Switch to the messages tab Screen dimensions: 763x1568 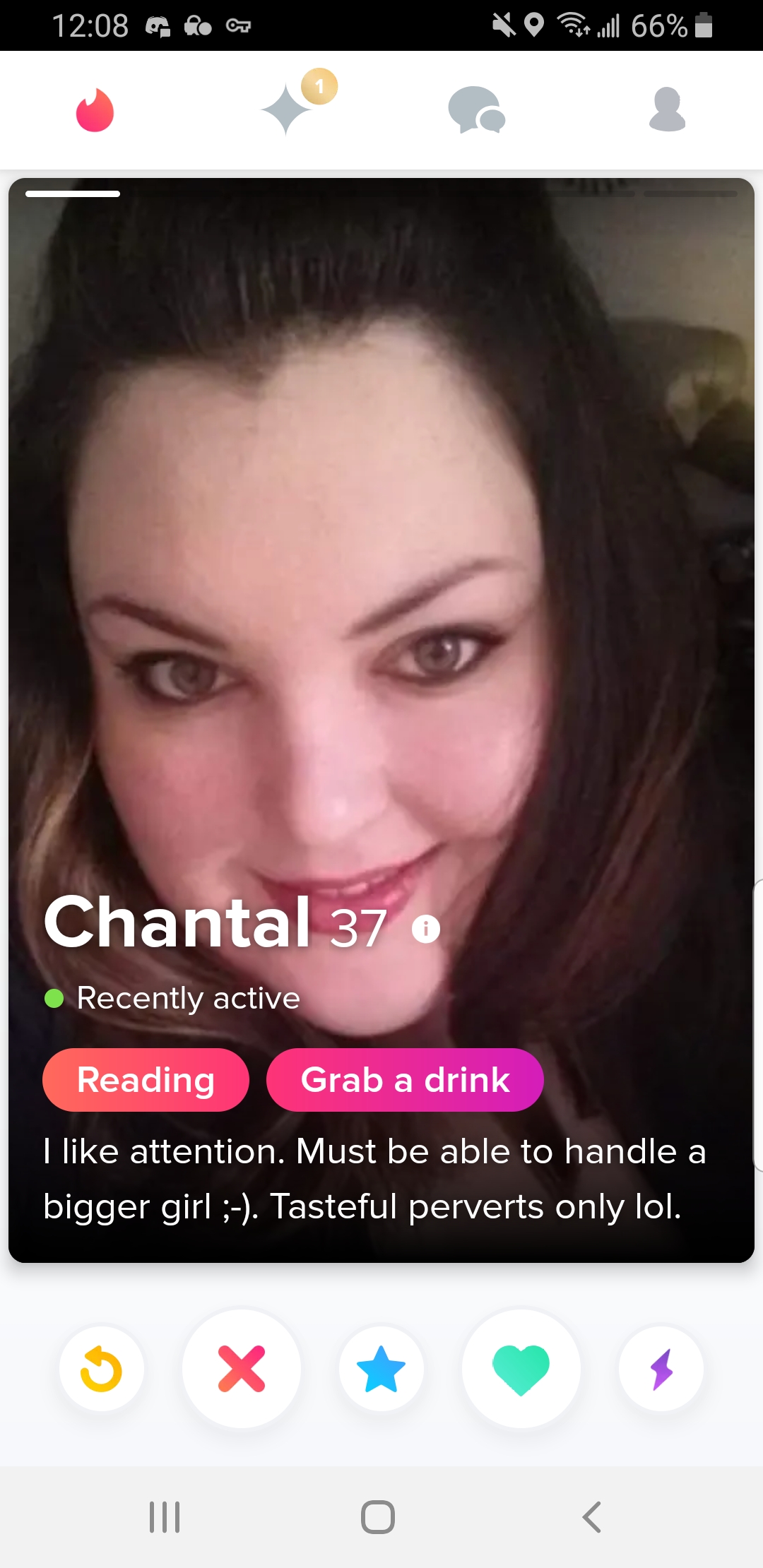point(477,110)
